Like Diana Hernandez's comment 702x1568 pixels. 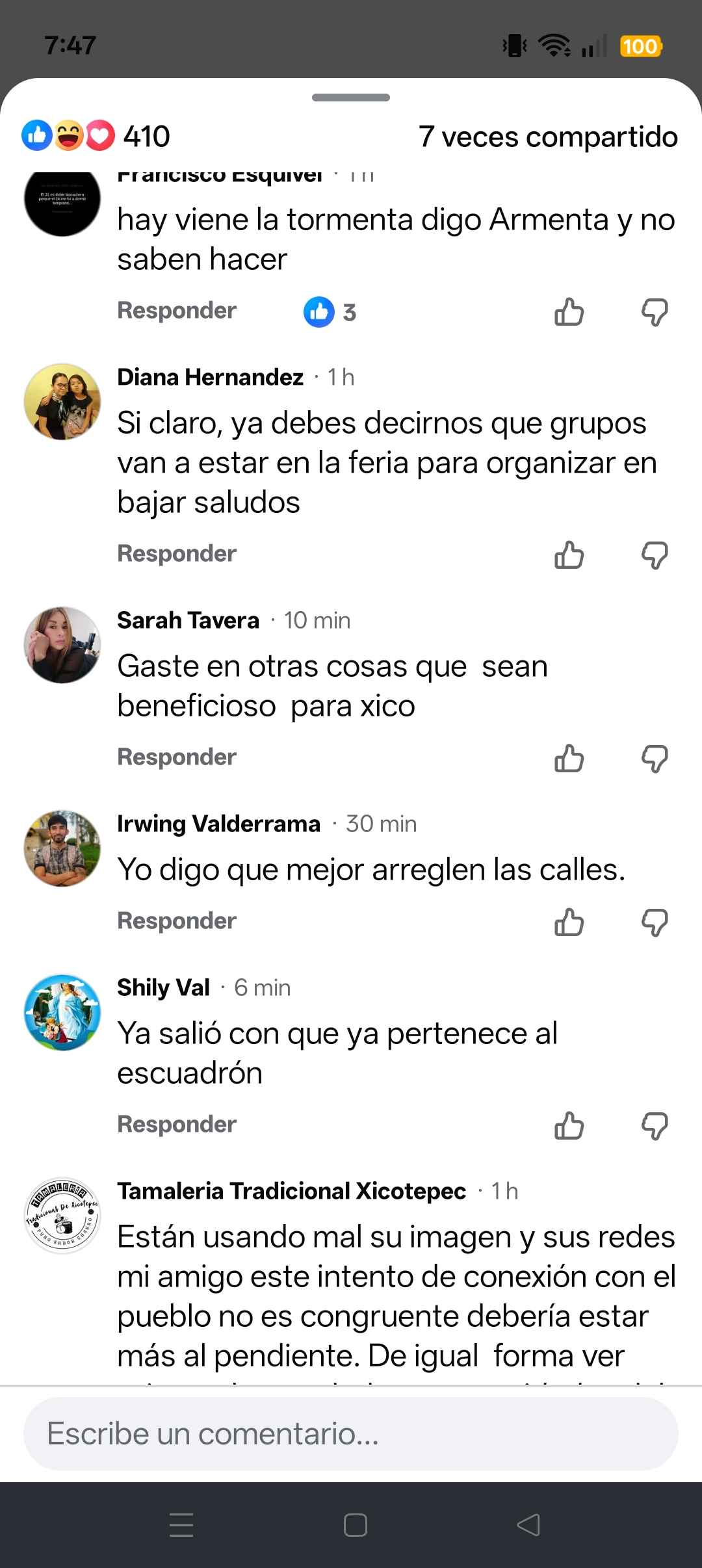(569, 555)
